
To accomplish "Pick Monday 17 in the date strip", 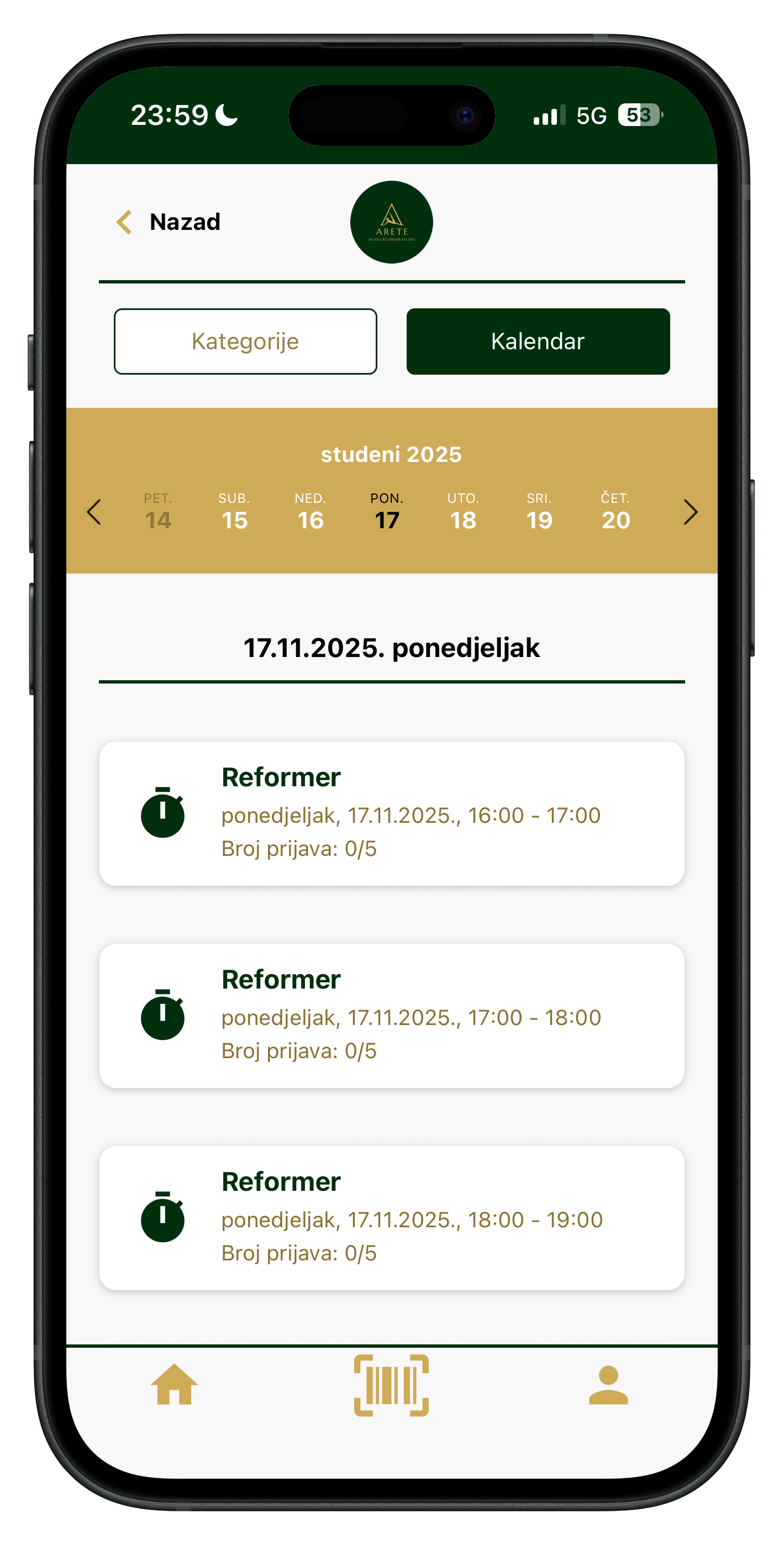I will [387, 513].
